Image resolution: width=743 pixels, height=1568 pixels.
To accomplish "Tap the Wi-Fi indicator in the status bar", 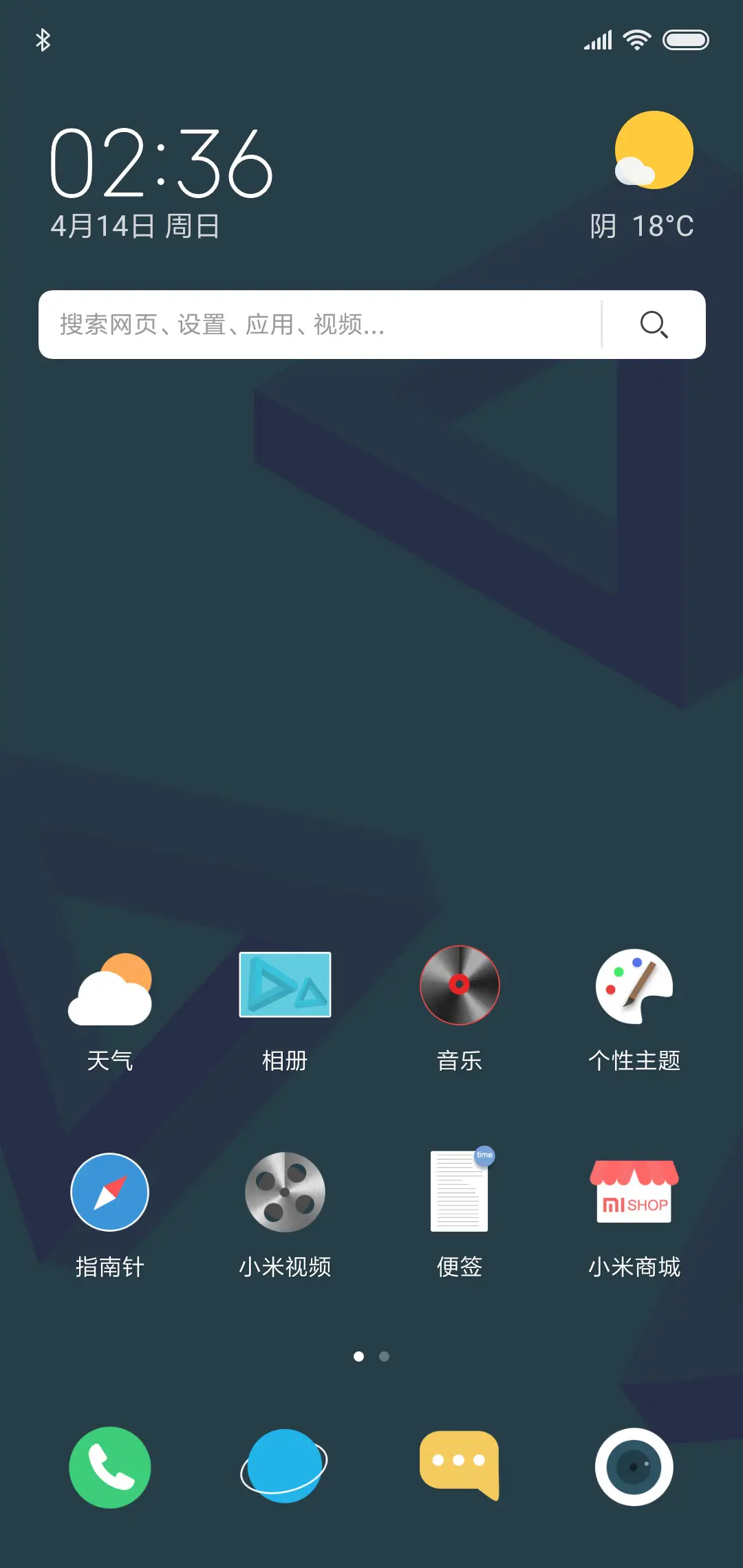I will pos(636,40).
